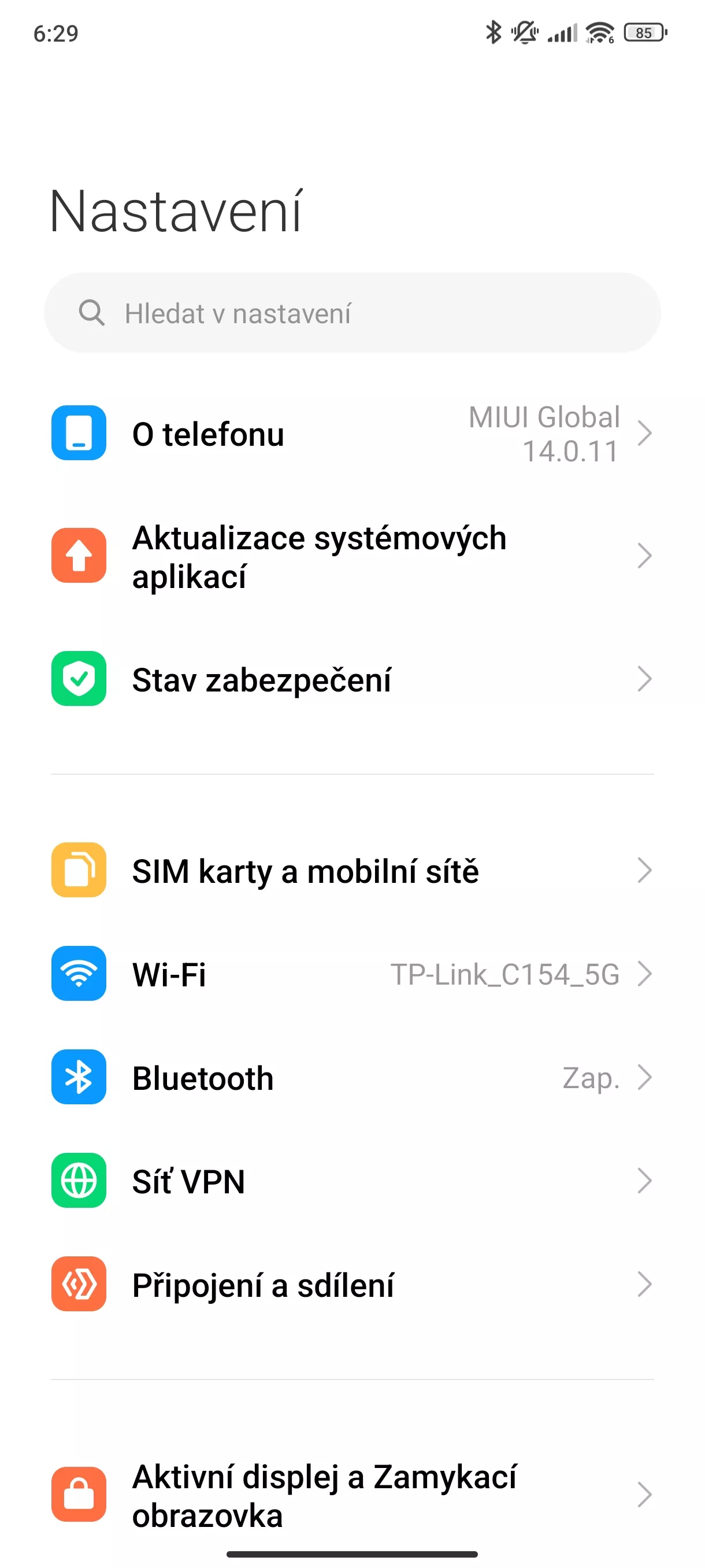Viewport: 705px width, 1568px height.
Task: Open Bluetooth settings
Action: (352, 1077)
